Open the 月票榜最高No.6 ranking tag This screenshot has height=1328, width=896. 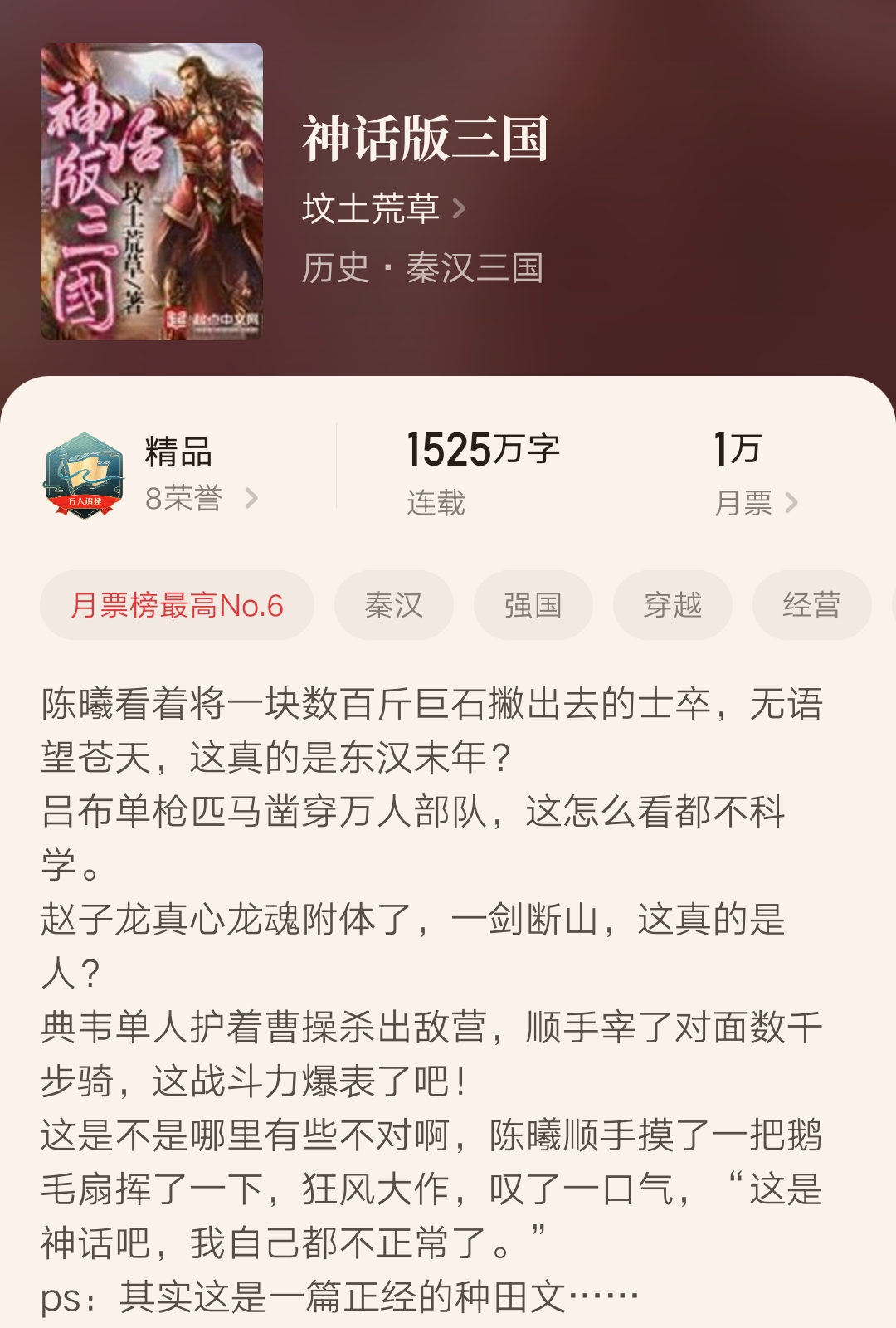[x=178, y=606]
